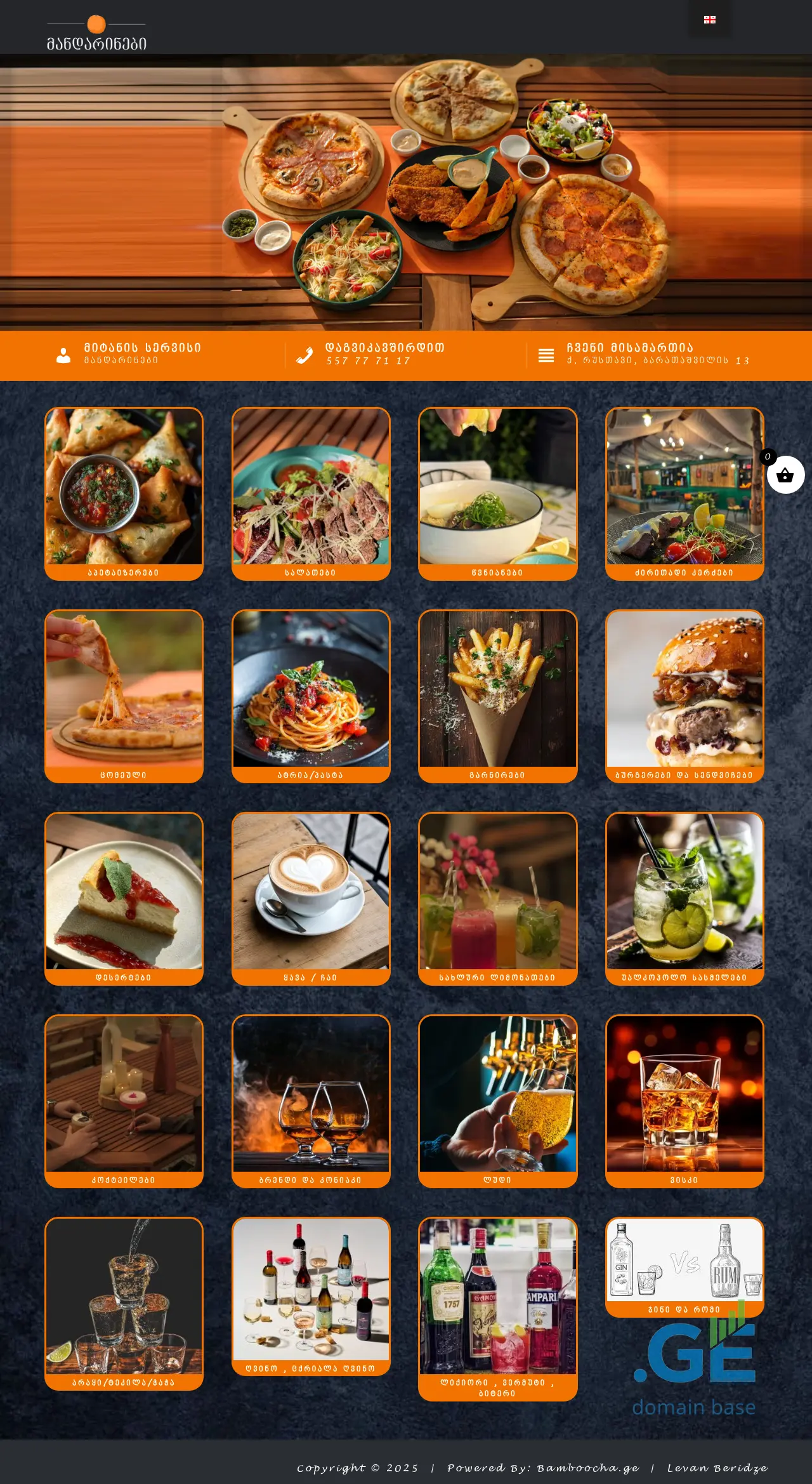Open the დესერტები desserts category
812x1484 pixels.
[x=124, y=898]
